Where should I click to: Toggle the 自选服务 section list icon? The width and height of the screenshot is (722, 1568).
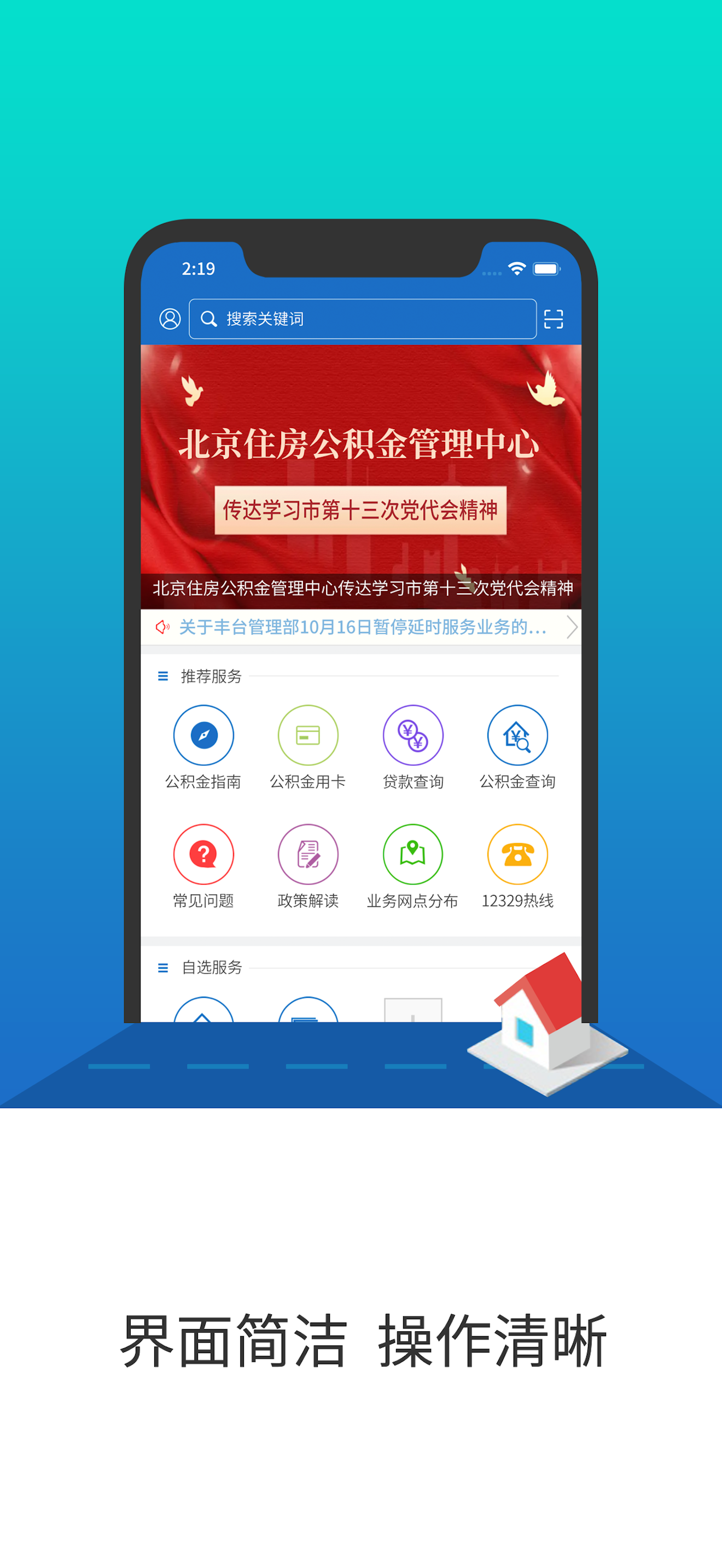(x=162, y=968)
